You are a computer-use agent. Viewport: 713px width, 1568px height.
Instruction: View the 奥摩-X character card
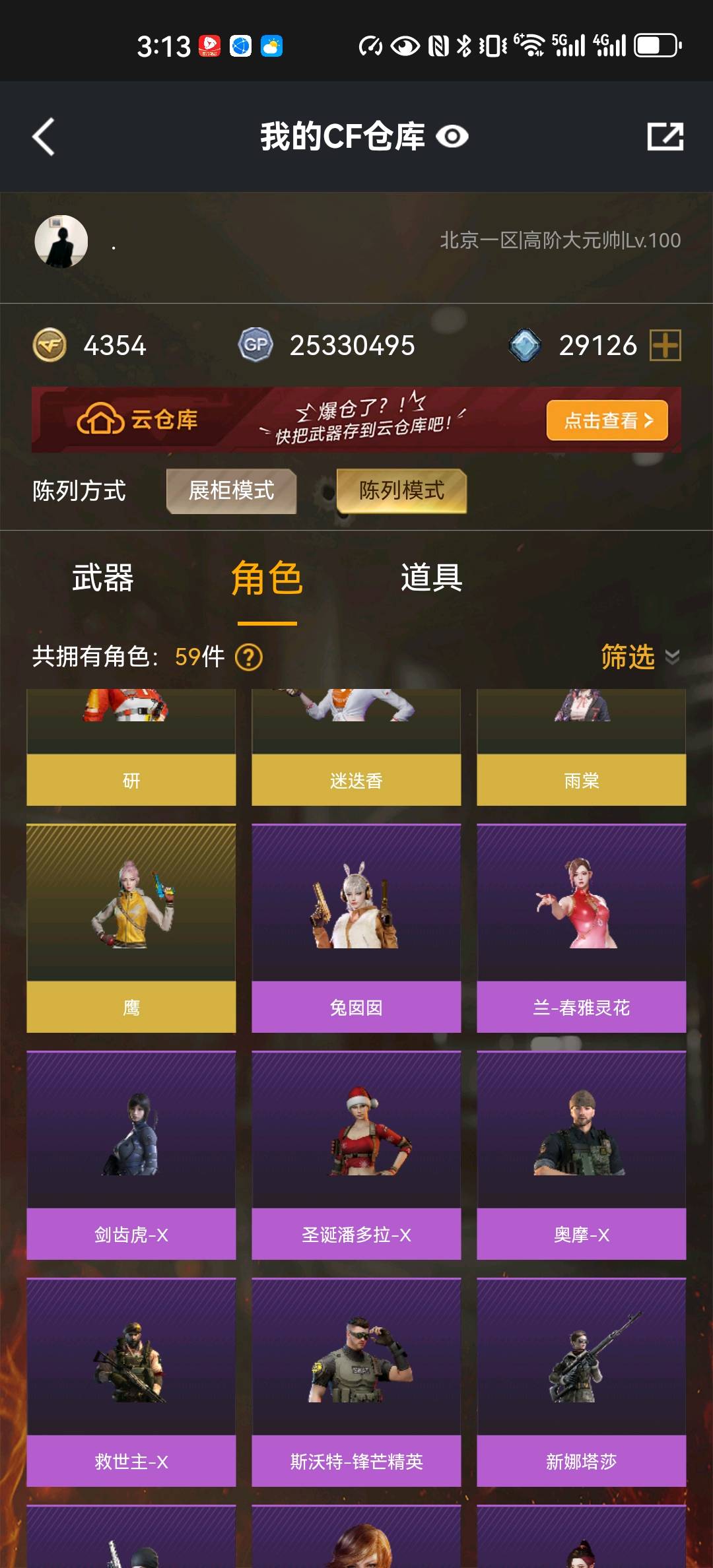[x=581, y=1155]
